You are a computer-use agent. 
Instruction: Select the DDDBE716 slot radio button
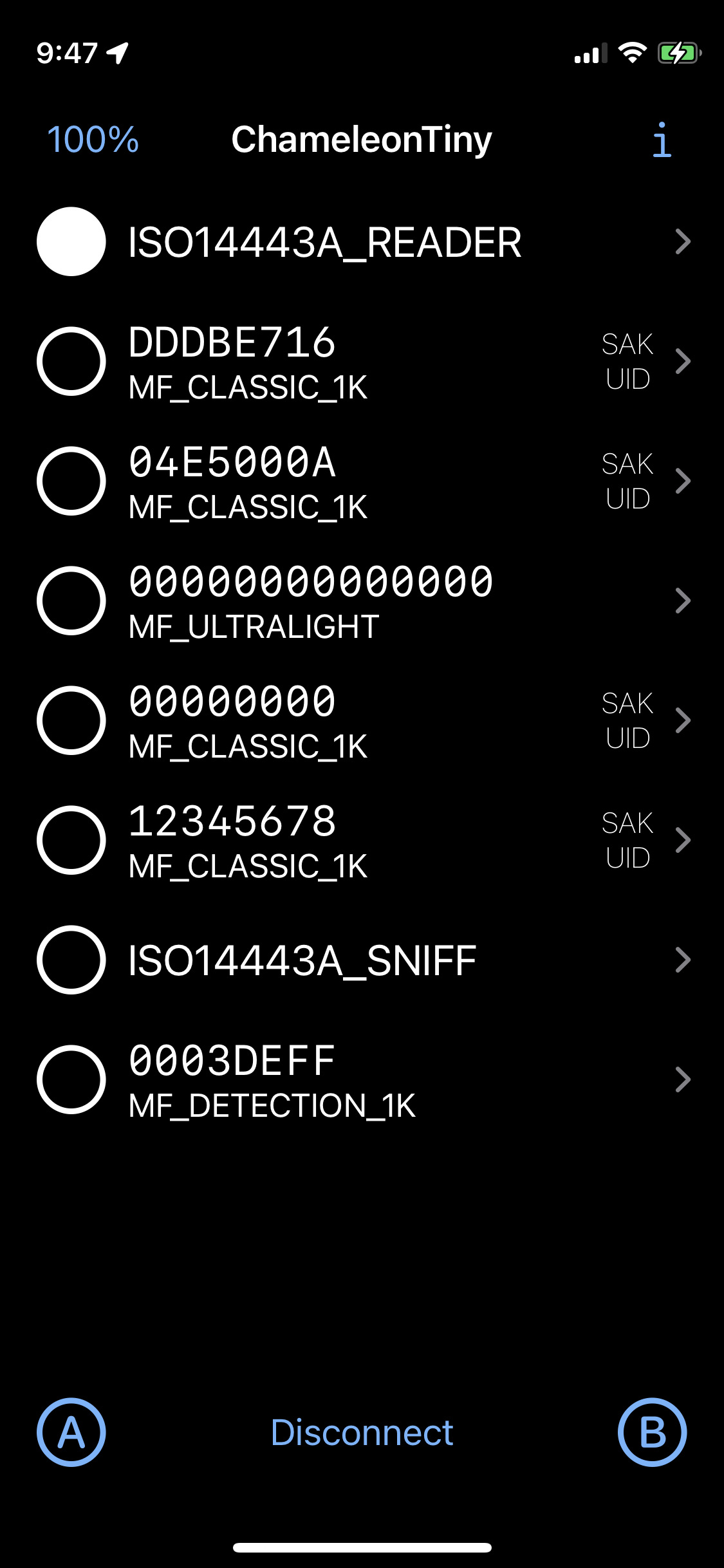point(71,361)
